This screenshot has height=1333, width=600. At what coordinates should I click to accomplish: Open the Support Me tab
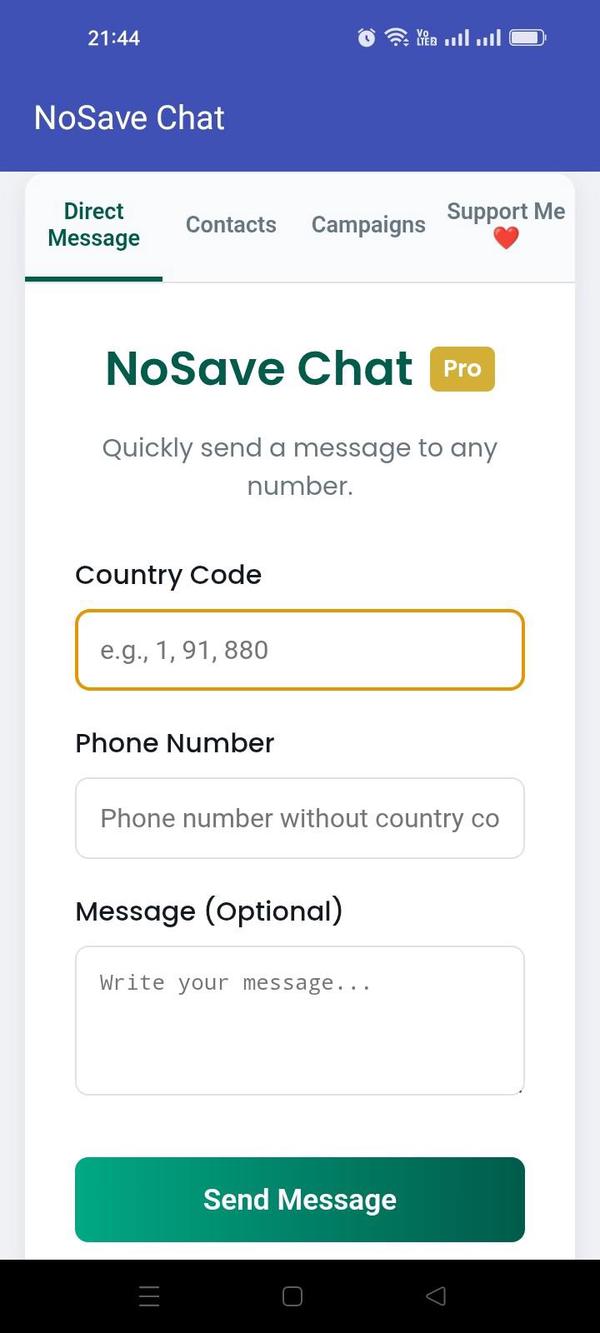click(505, 225)
